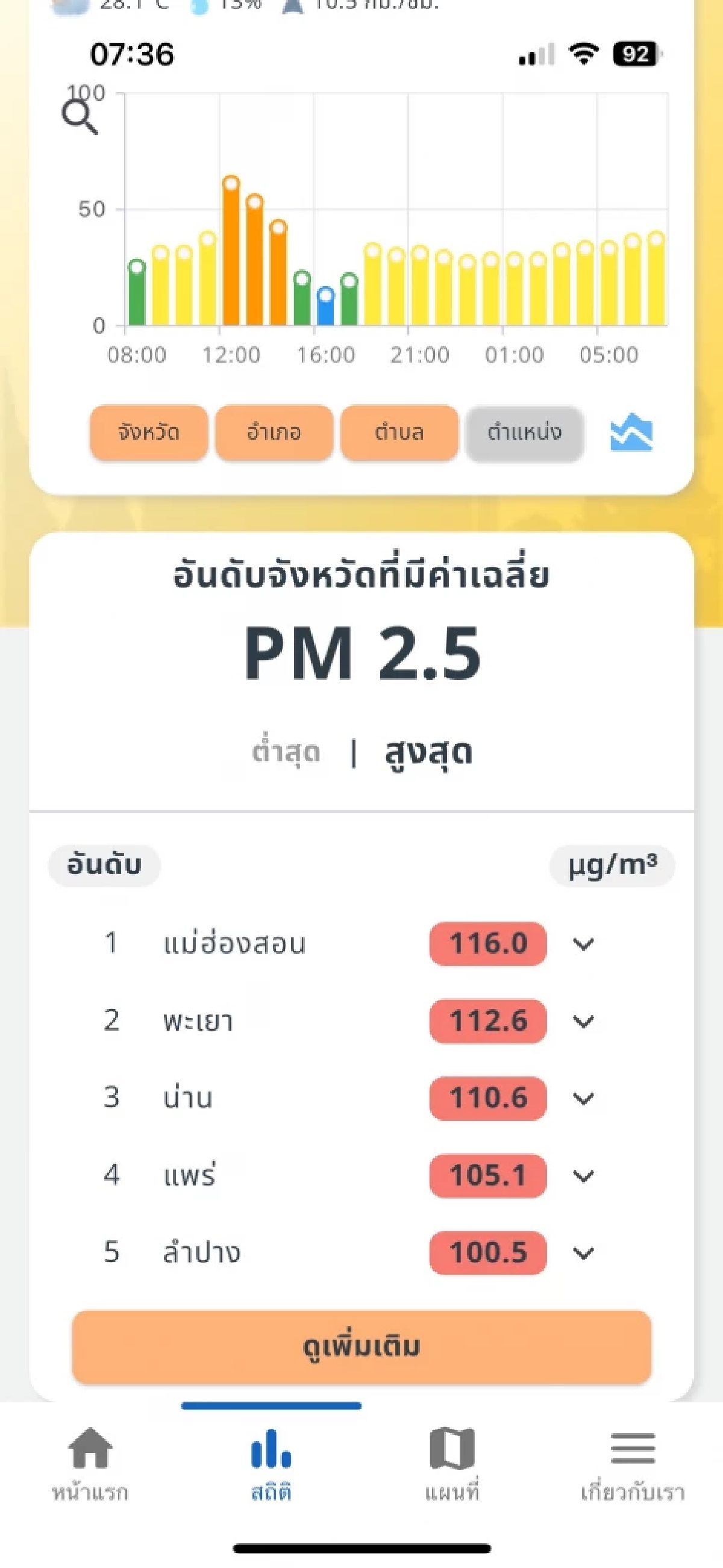Select the จังหวัด filter button
Image resolution: width=723 pixels, height=1568 pixels.
click(149, 432)
